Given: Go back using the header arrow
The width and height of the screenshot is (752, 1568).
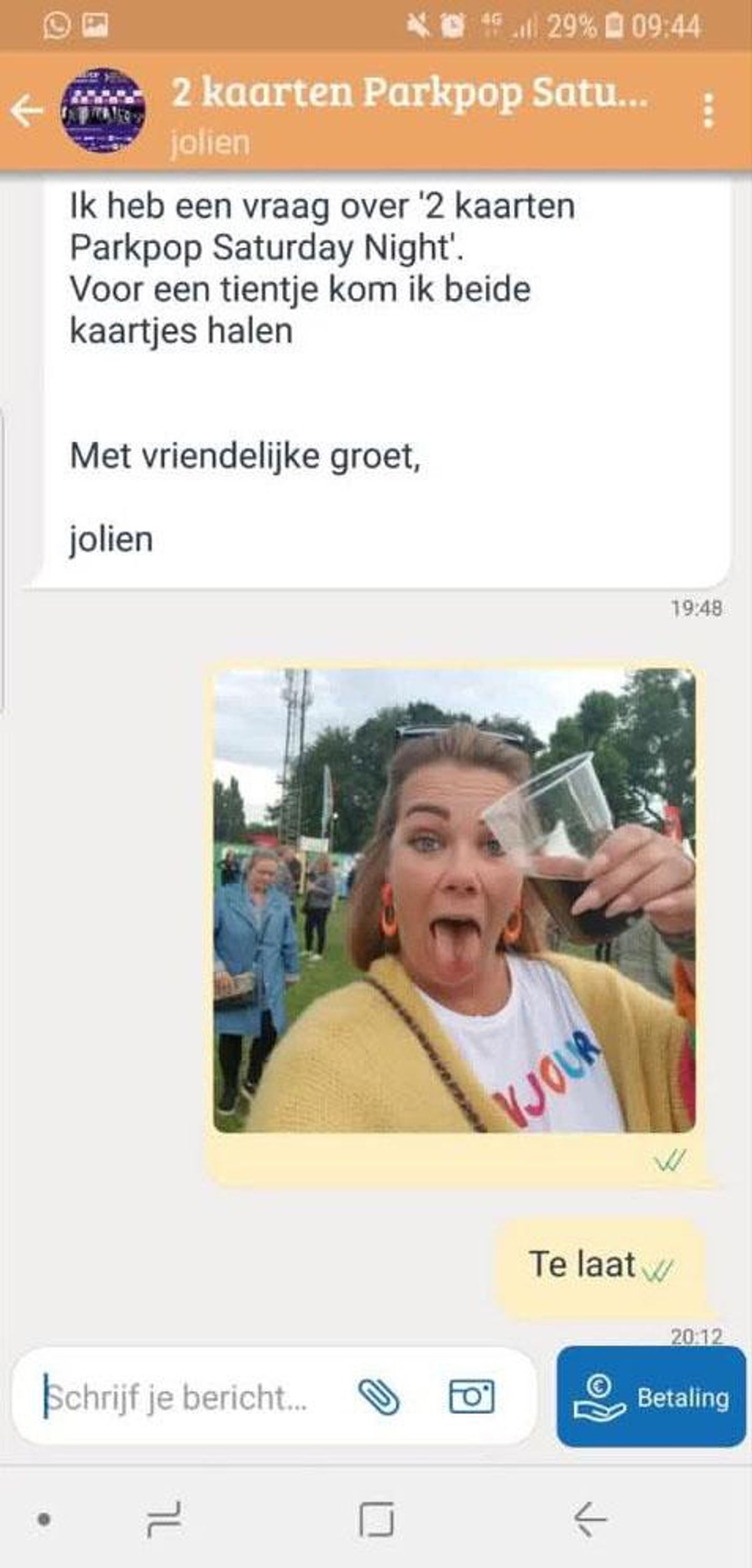Looking at the screenshot, I should point(27,112).
